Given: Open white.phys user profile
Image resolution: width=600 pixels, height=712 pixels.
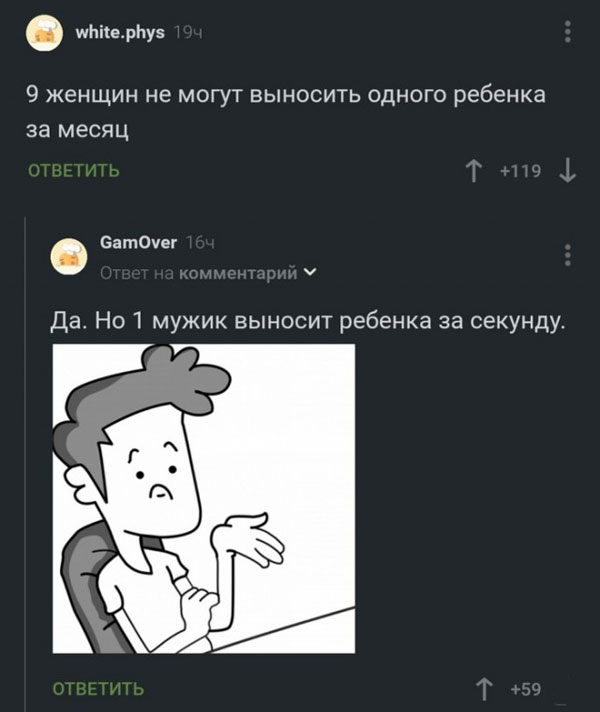Looking at the screenshot, I should coord(121,33).
